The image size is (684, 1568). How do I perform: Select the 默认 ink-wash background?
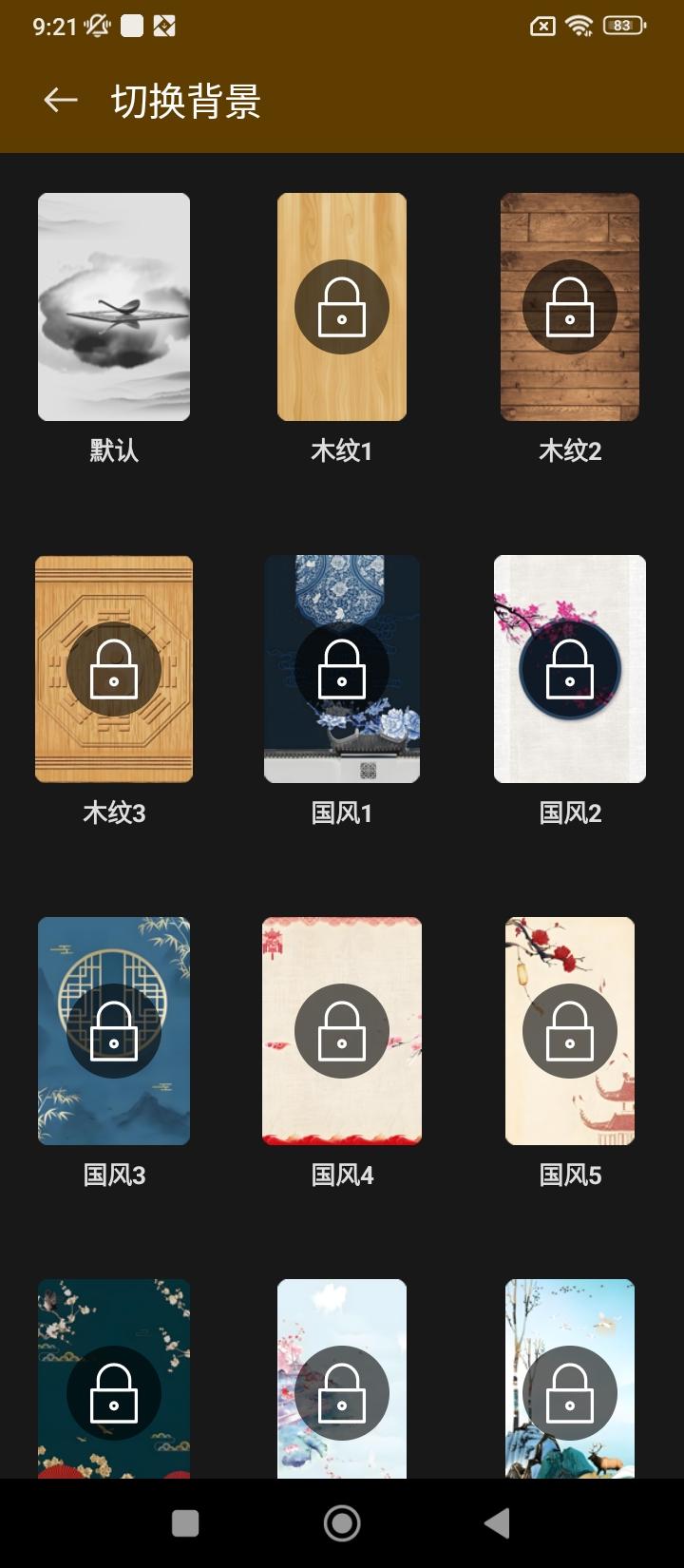click(114, 307)
